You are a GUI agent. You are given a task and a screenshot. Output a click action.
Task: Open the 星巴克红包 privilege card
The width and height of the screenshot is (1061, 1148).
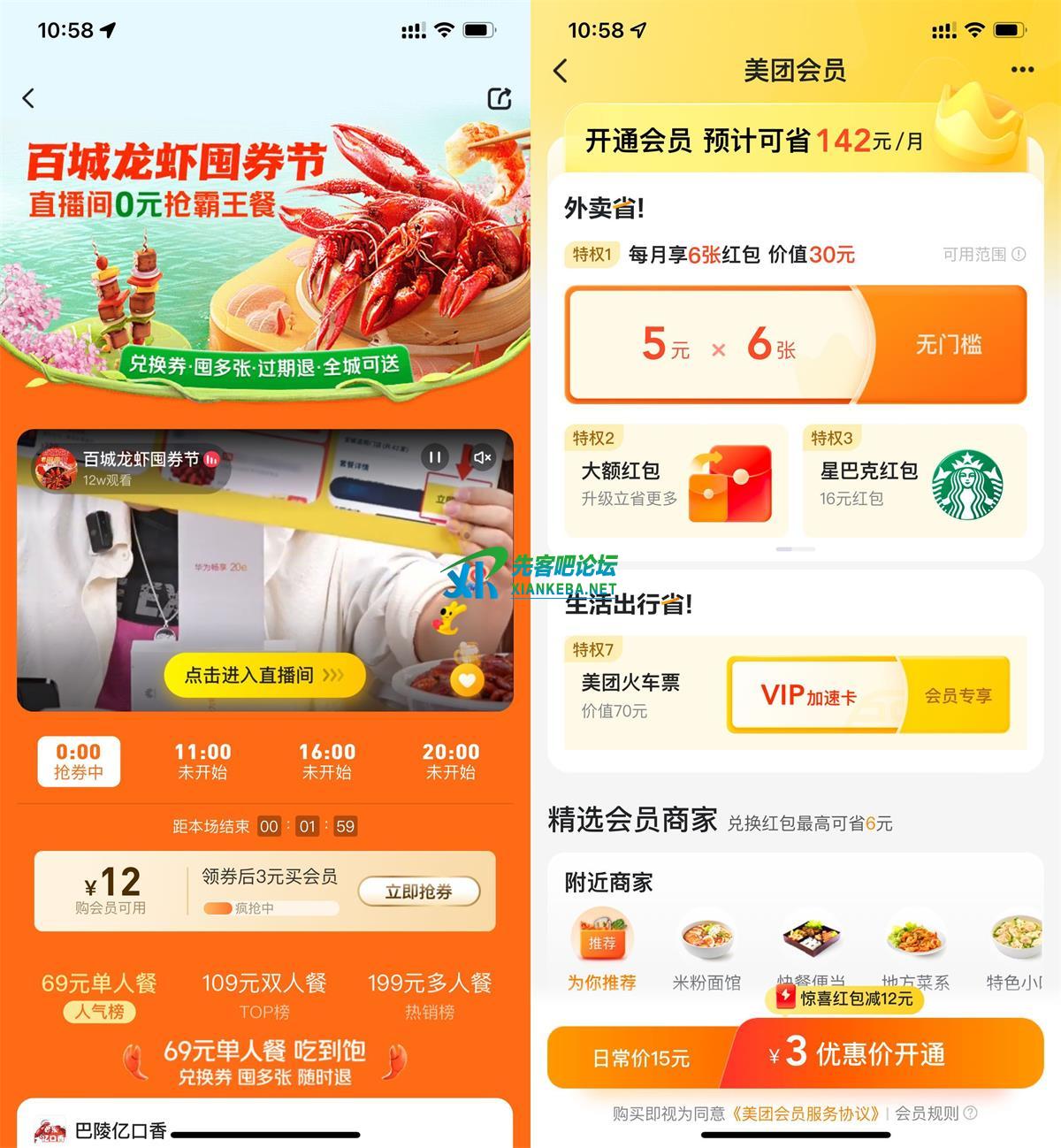[x=914, y=481]
